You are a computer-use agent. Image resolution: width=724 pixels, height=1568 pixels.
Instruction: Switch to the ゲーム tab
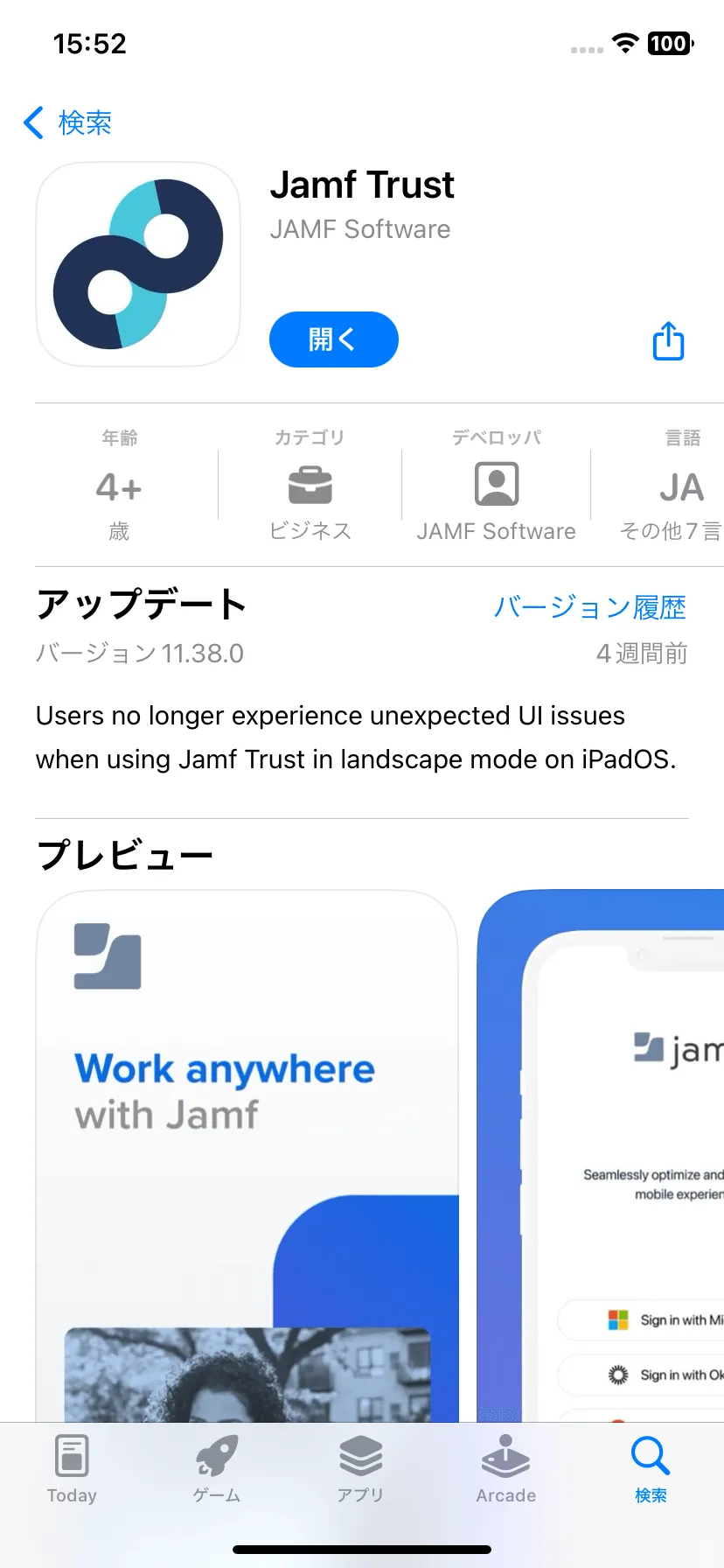tap(217, 1470)
